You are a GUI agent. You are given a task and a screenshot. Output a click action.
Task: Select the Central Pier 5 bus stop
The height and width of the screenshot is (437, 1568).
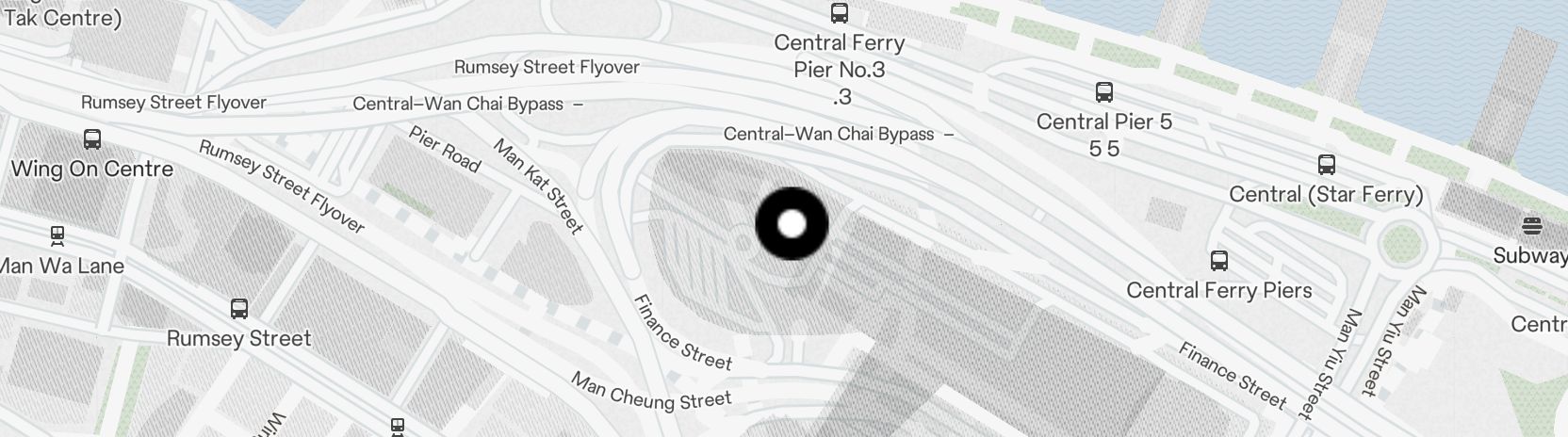point(1104,92)
